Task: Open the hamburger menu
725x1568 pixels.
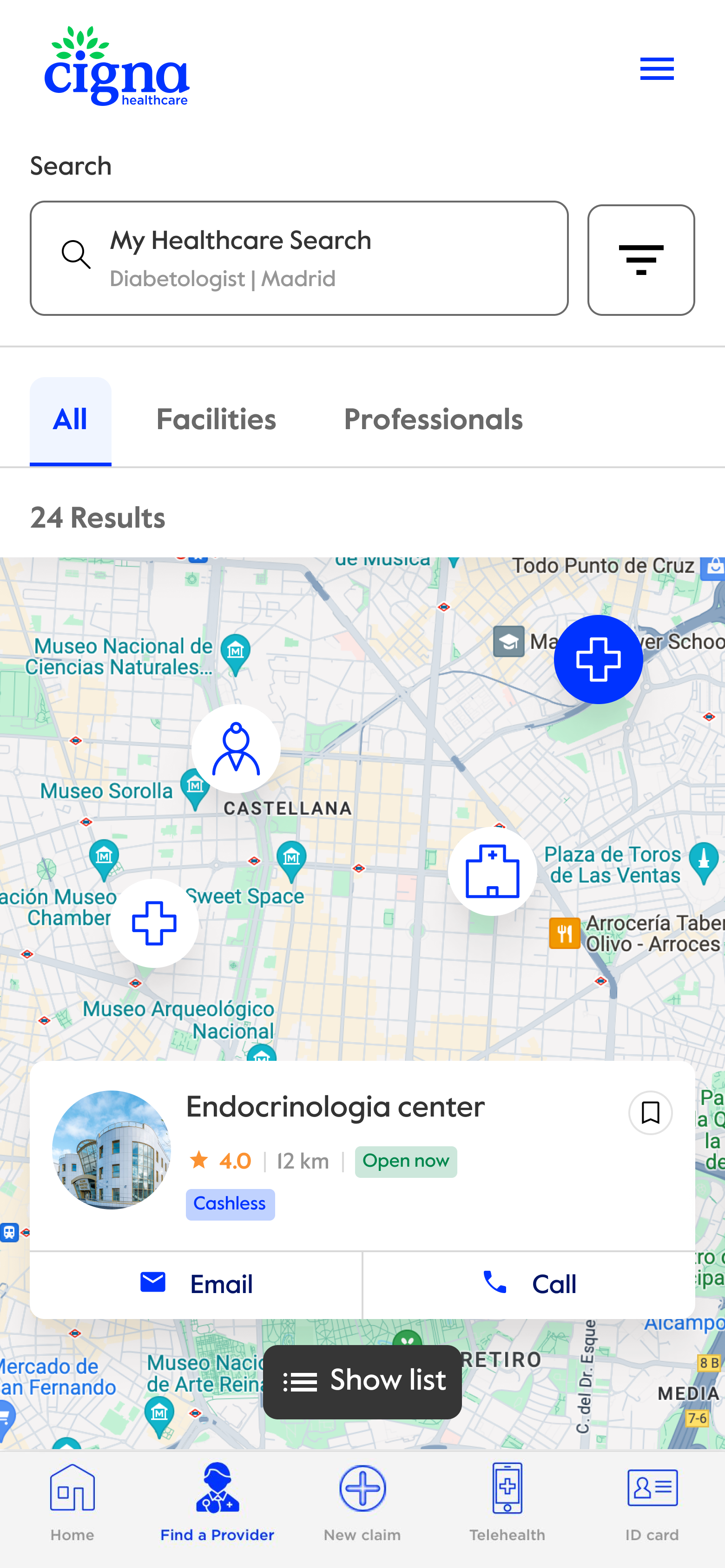Action: tap(656, 69)
